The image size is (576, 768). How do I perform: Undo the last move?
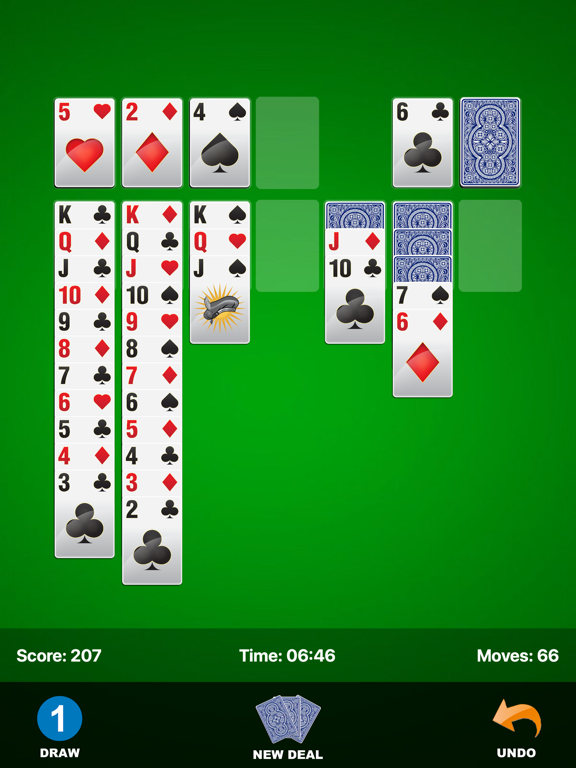(516, 728)
